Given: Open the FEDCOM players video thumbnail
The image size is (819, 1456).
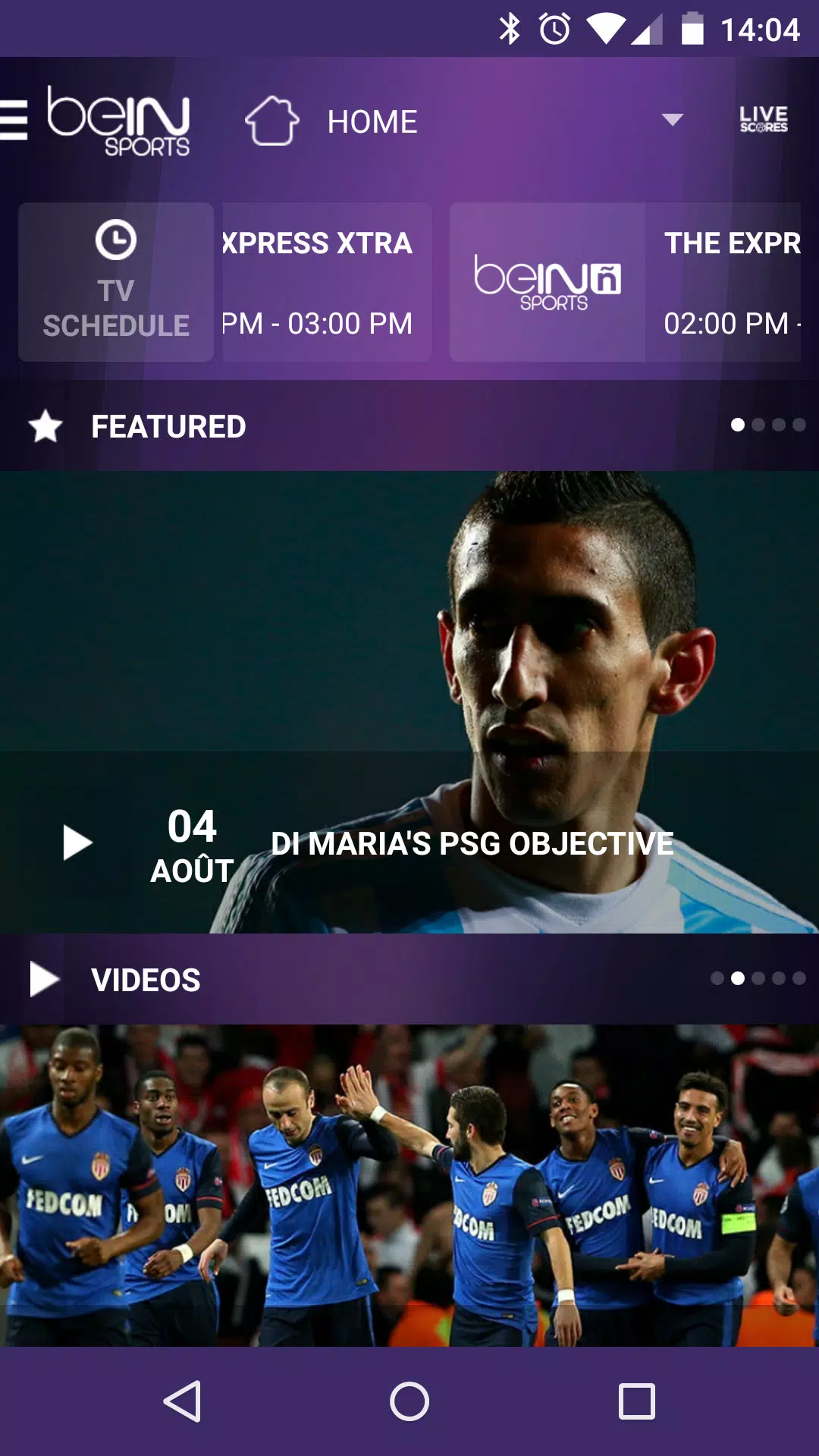Looking at the screenshot, I should click(409, 1183).
